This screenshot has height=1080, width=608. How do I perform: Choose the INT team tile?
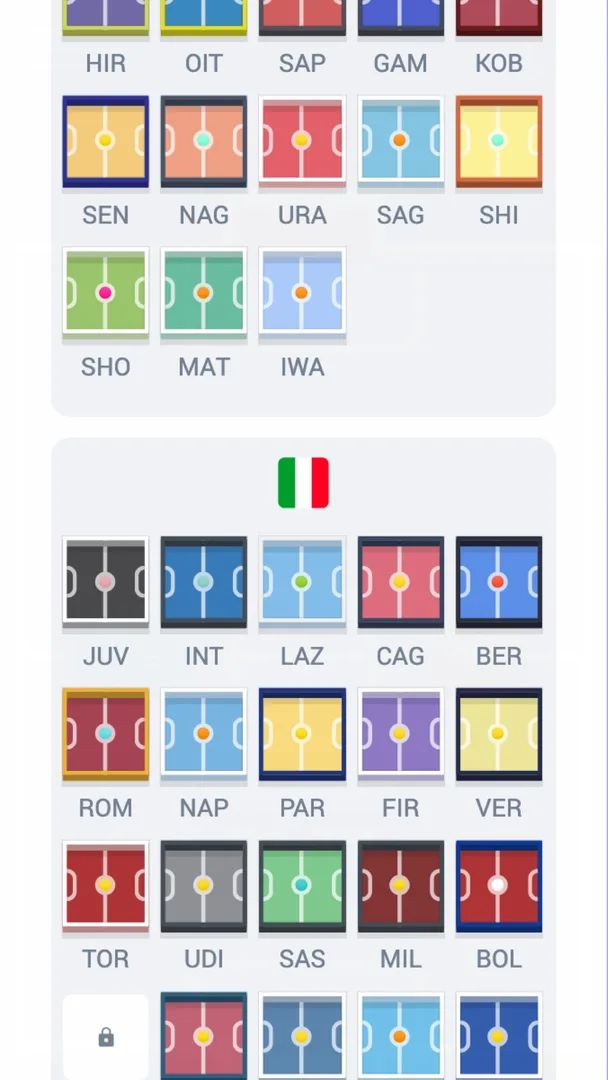[x=203, y=582]
